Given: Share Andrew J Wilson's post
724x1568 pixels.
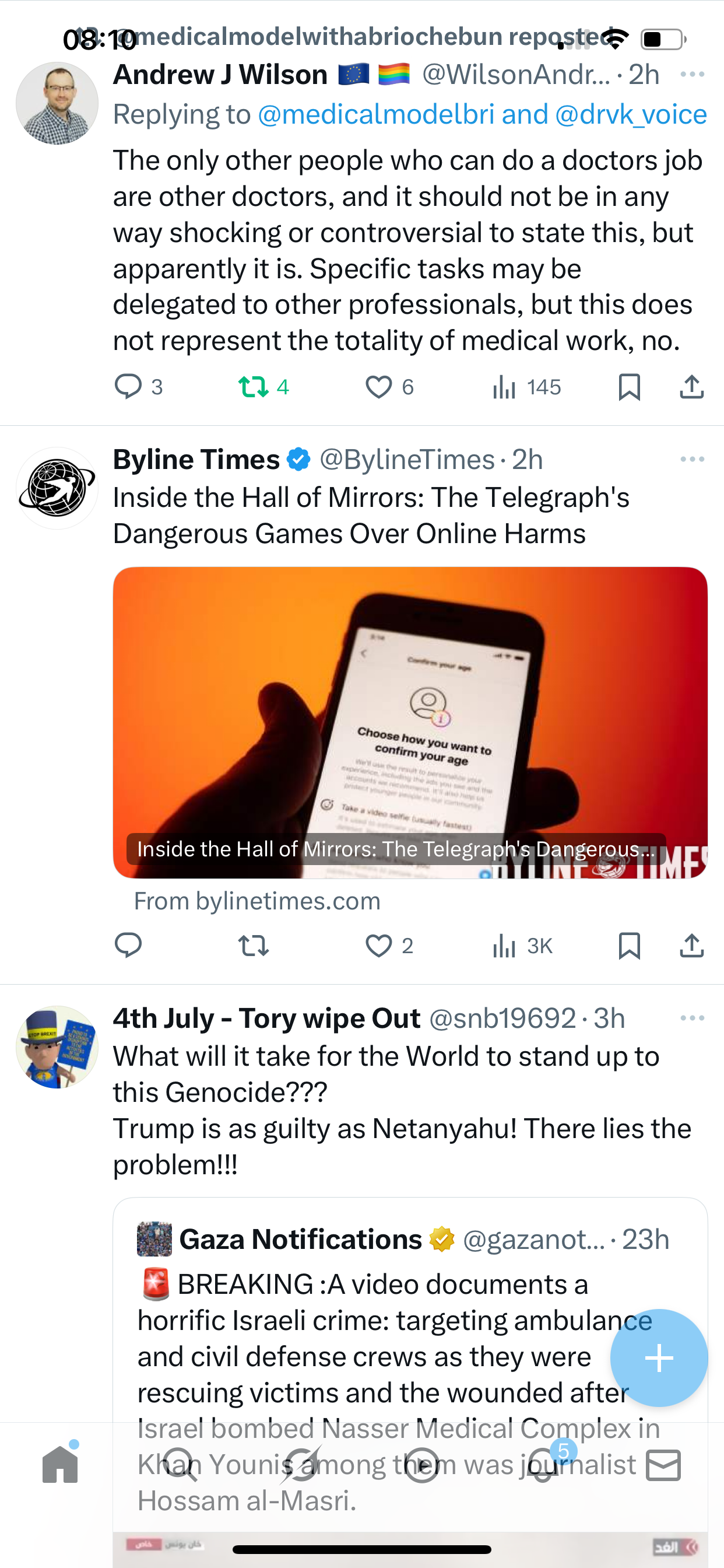Looking at the screenshot, I should pyautogui.click(x=692, y=387).
